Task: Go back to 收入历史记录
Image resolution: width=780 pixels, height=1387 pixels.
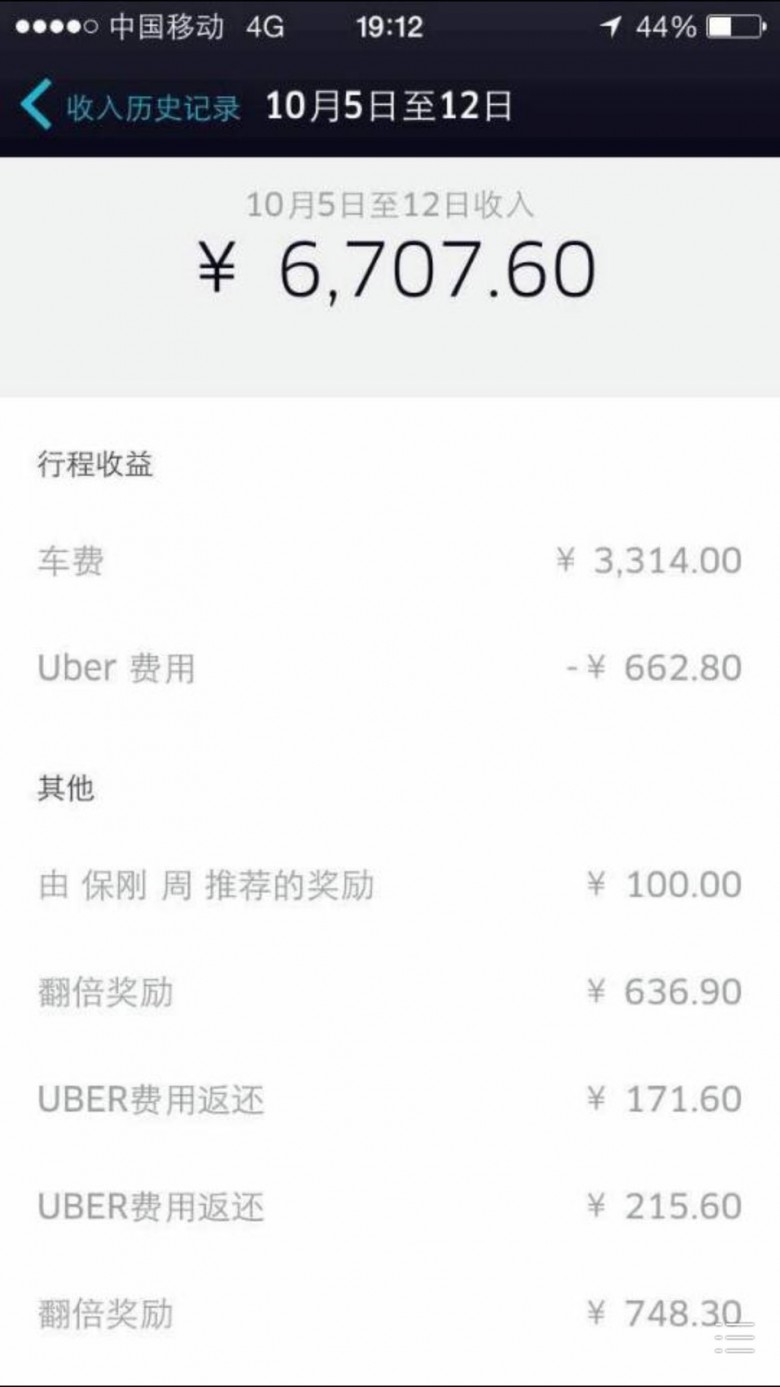Action: pos(131,107)
